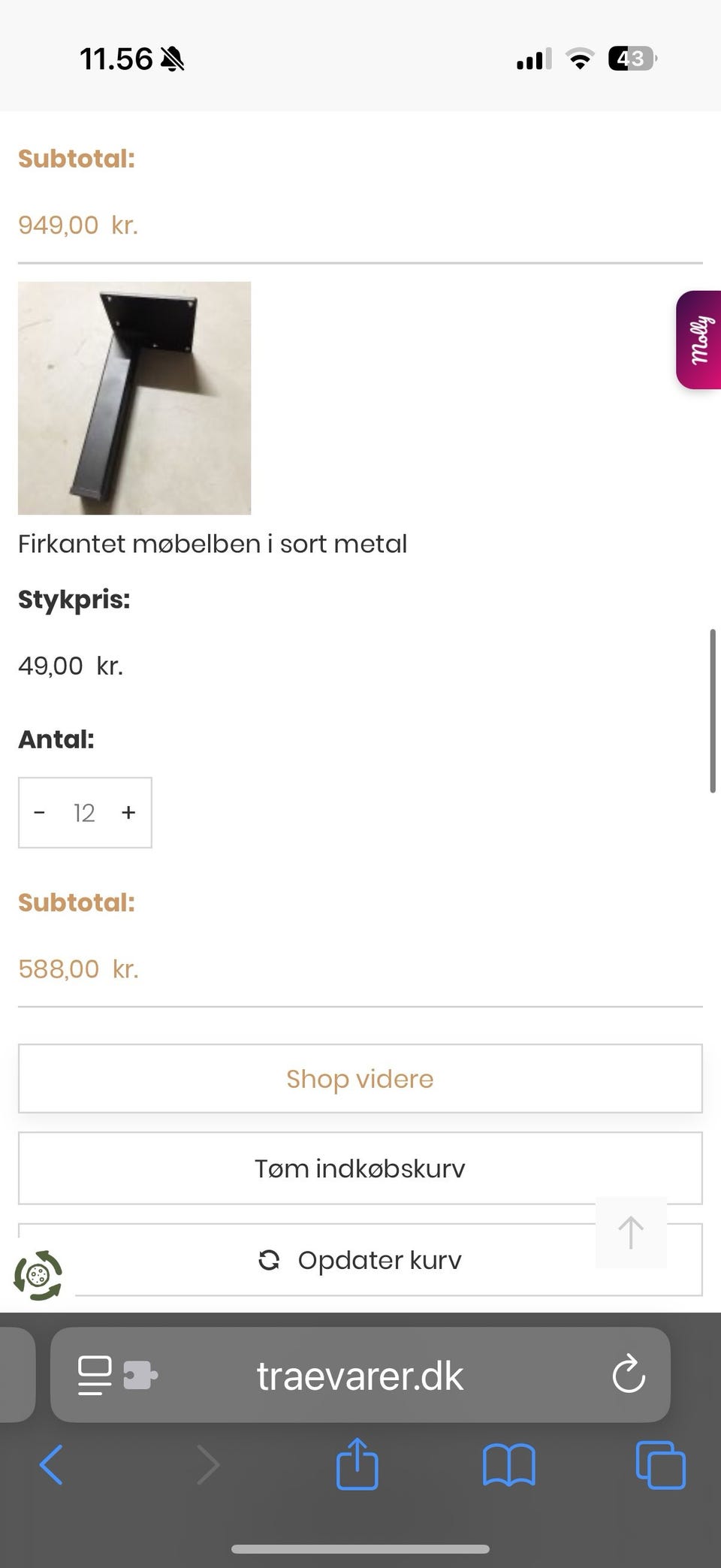Decrease quantity with the minus stepper
The image size is (721, 1568).
[39, 813]
